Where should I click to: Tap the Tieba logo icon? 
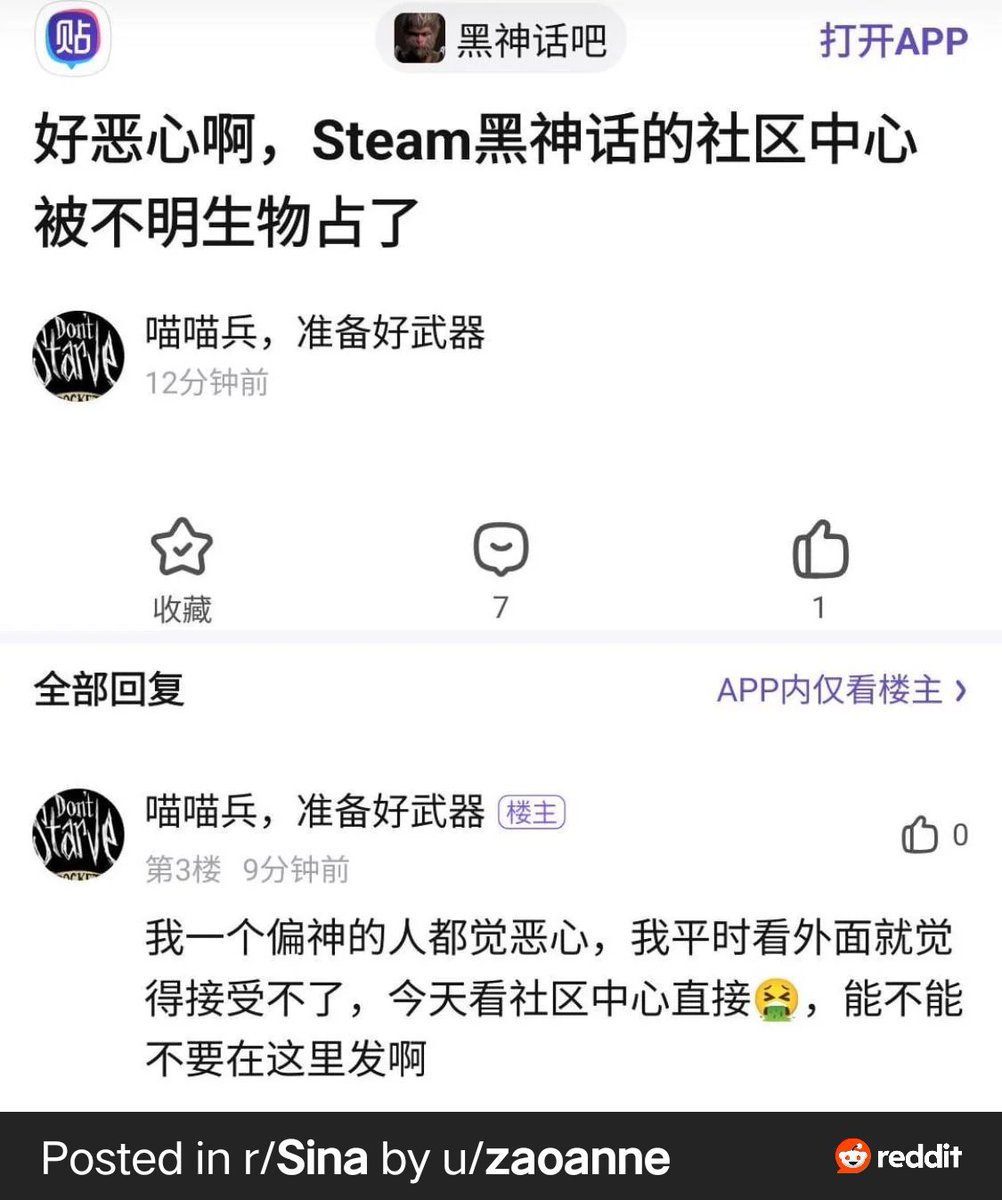coord(73,39)
